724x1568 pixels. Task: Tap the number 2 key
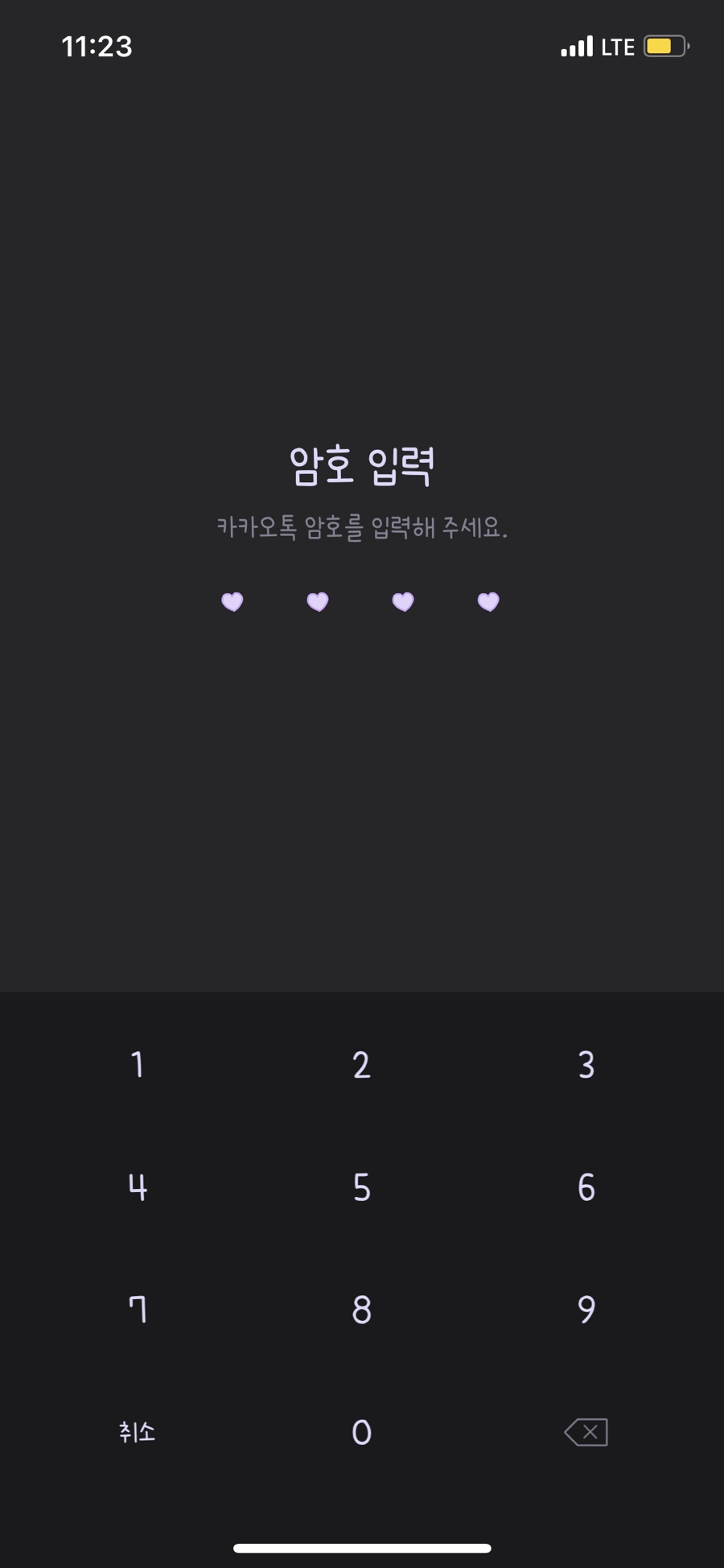point(362,1065)
